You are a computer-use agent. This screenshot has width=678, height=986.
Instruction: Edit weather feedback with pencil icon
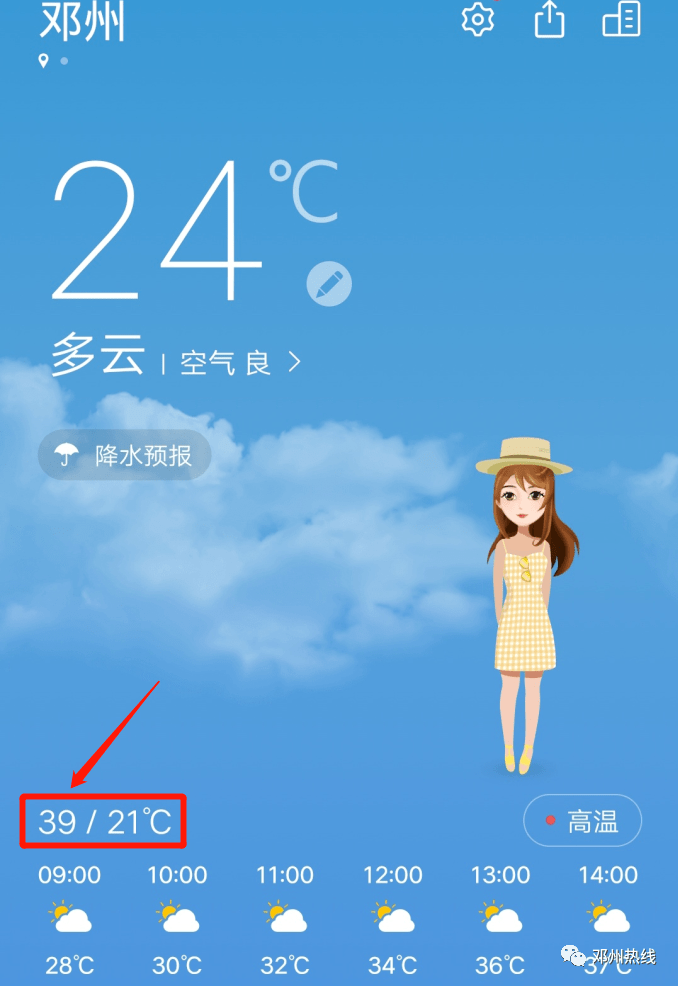329,284
